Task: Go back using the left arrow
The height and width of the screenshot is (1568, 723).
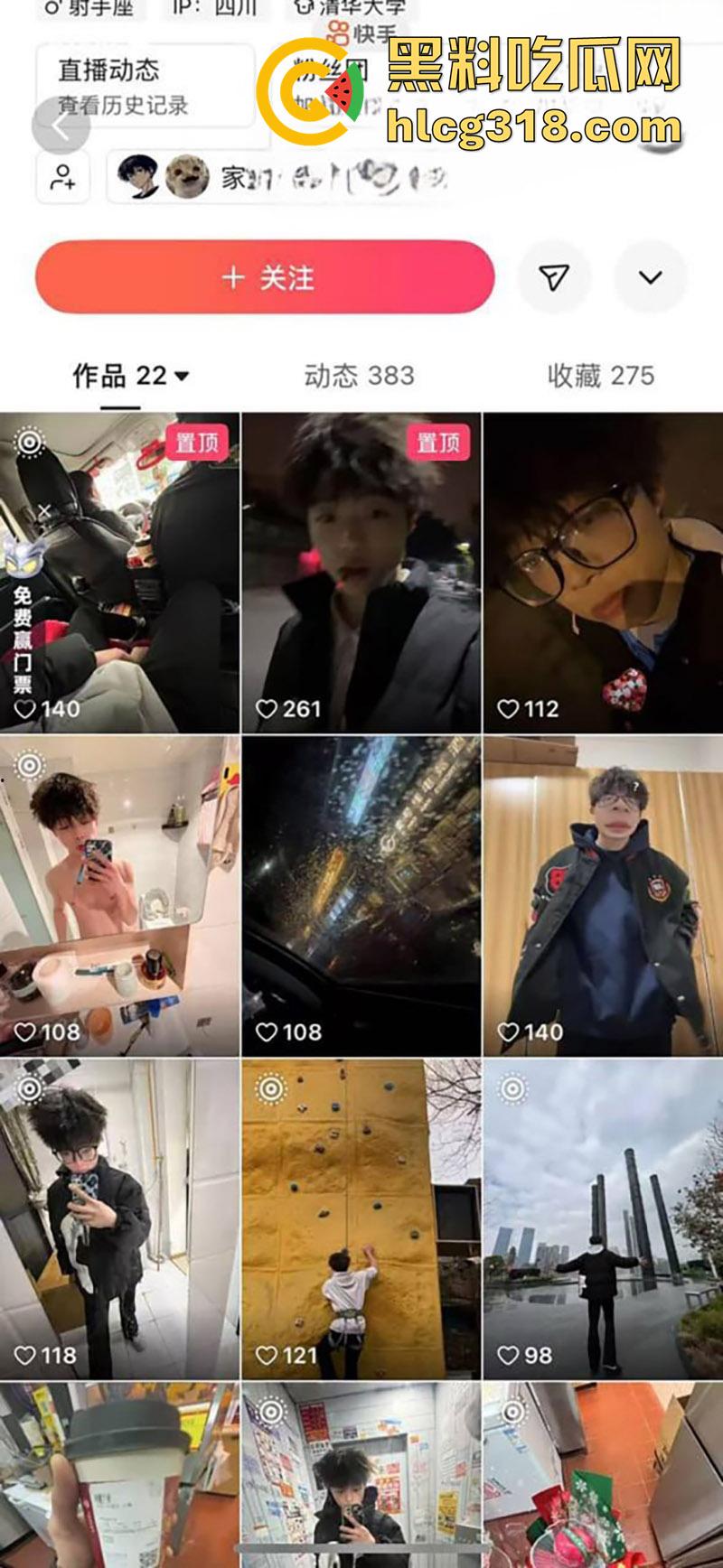Action: [x=61, y=127]
